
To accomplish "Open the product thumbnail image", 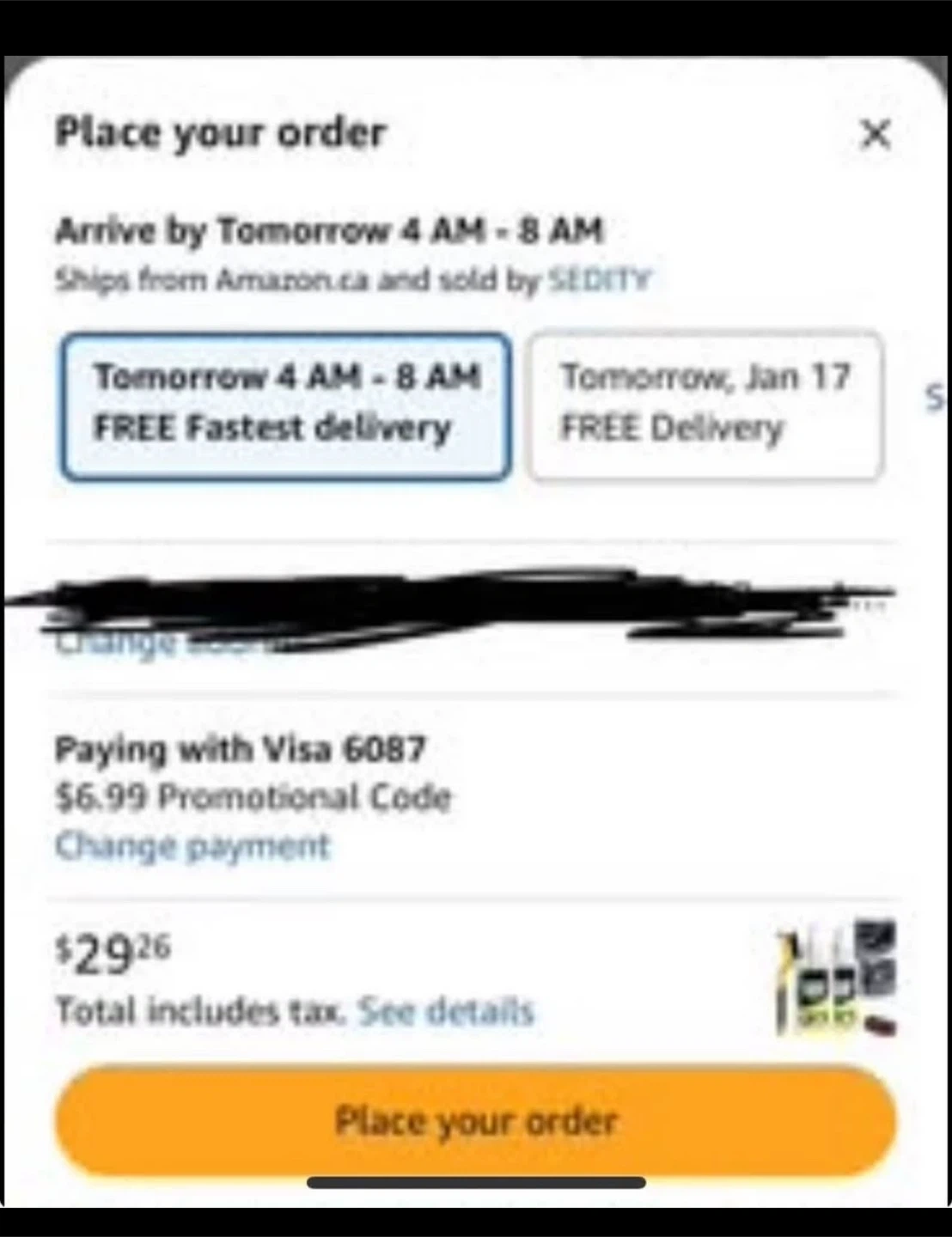I will click(x=836, y=978).
